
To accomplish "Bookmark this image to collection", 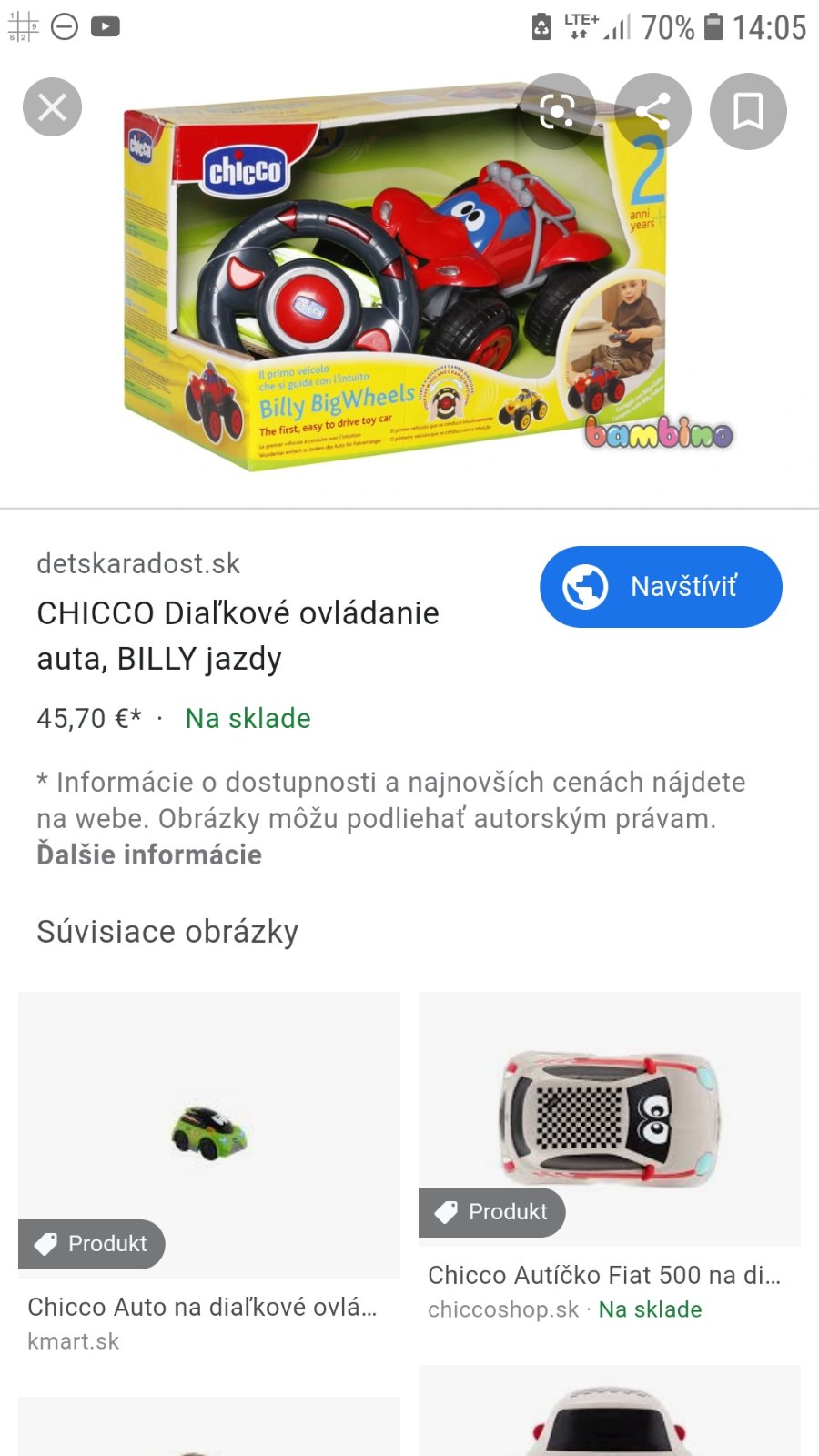I will click(x=747, y=112).
